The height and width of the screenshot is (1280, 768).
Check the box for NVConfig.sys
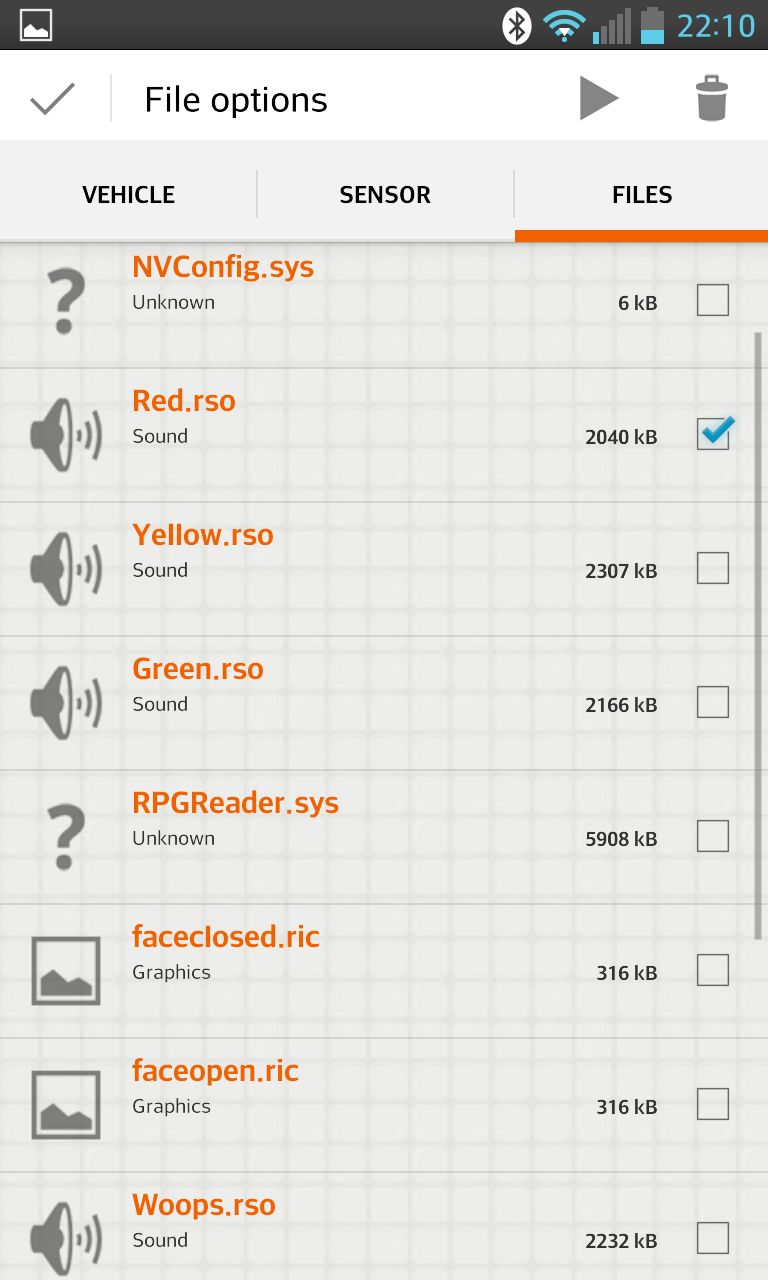(713, 300)
